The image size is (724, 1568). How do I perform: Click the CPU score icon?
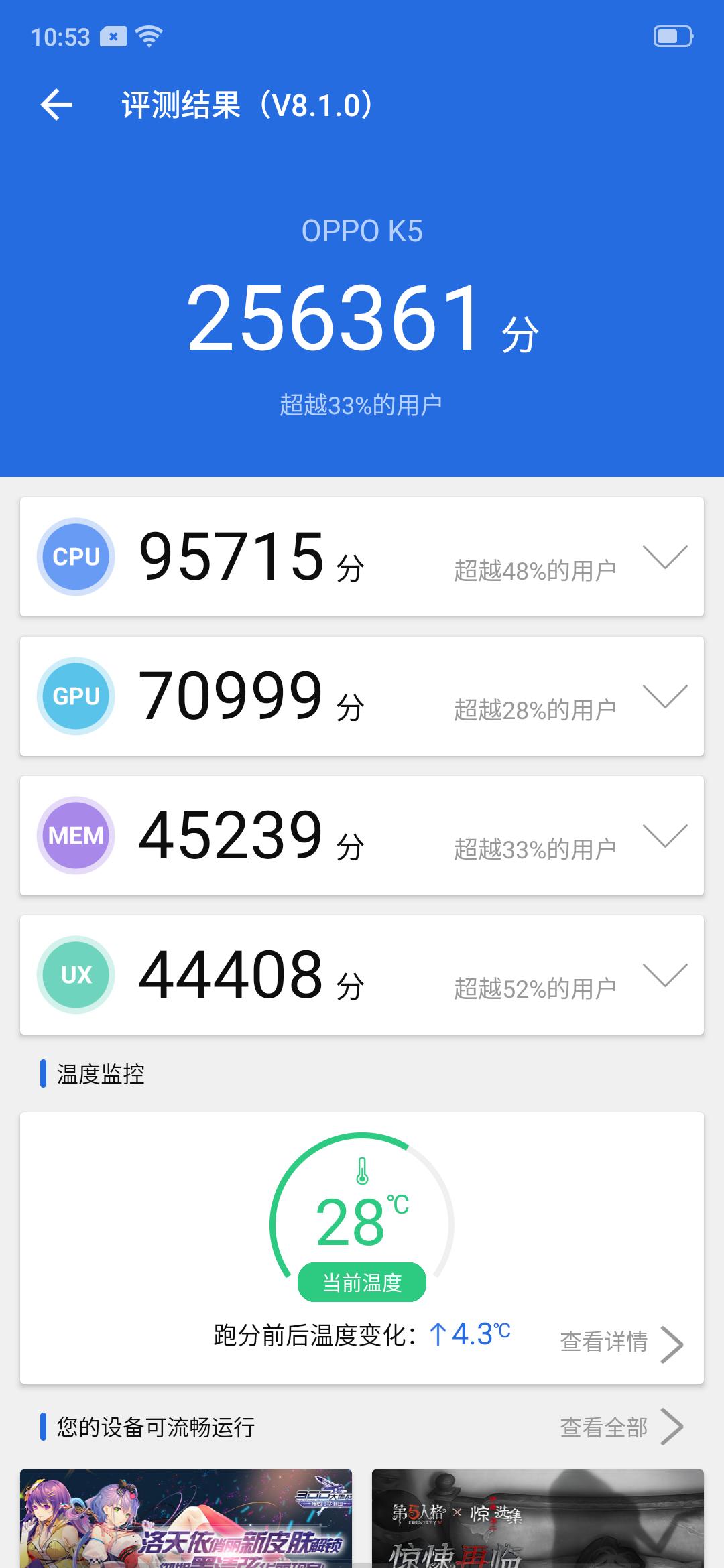(75, 556)
